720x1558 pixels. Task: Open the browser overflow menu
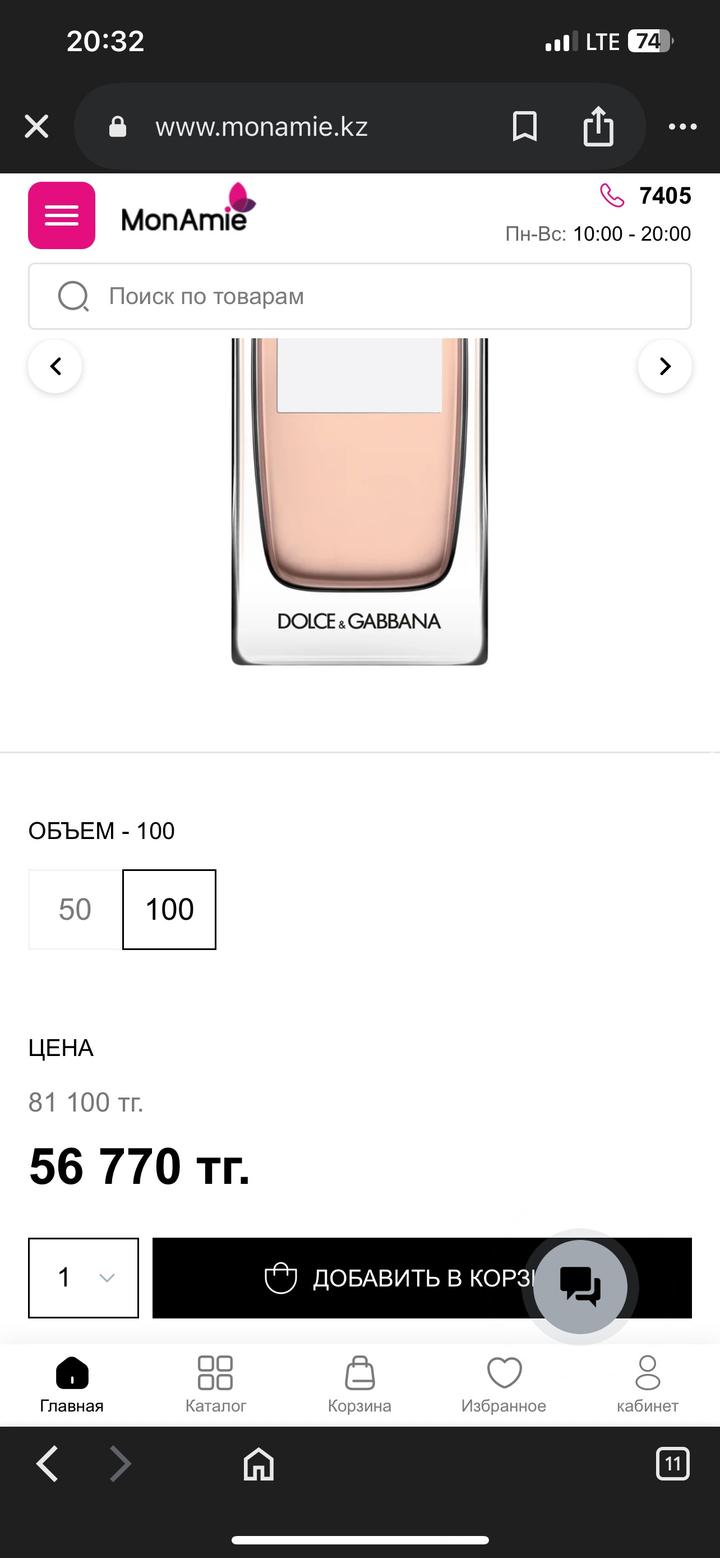pyautogui.click(x=682, y=127)
